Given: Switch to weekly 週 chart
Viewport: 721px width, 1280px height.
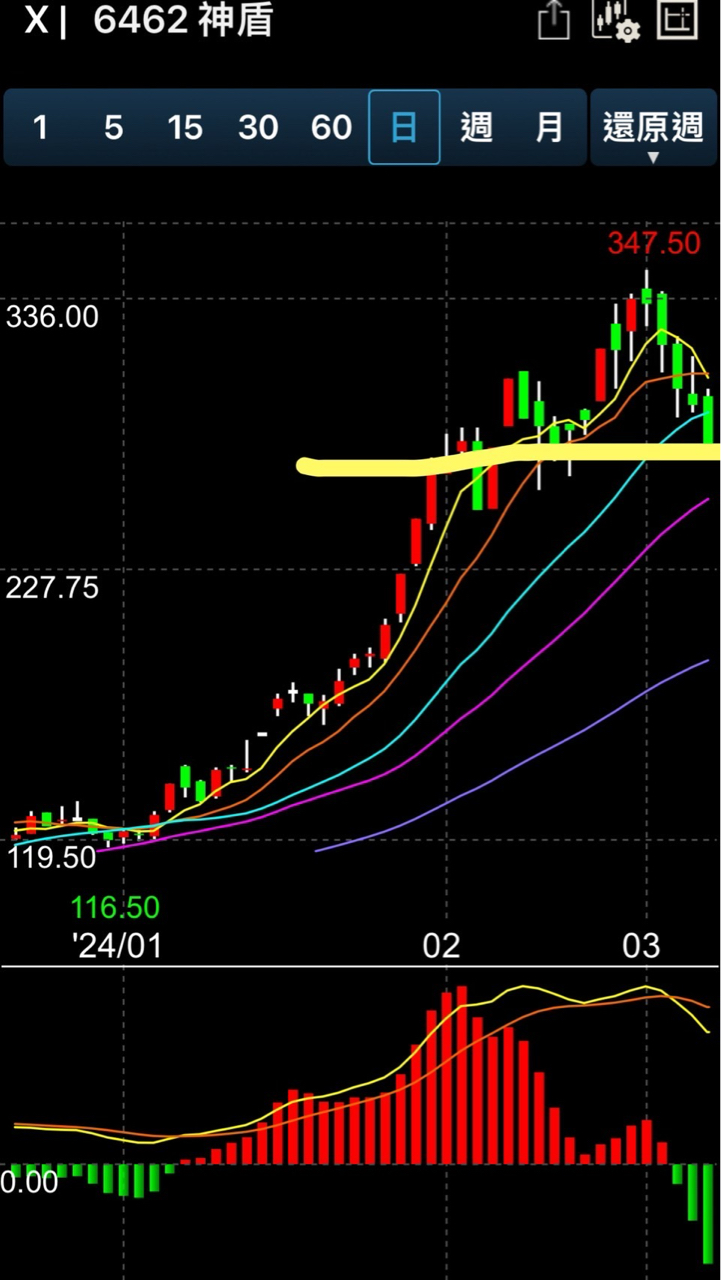Looking at the screenshot, I should point(477,128).
